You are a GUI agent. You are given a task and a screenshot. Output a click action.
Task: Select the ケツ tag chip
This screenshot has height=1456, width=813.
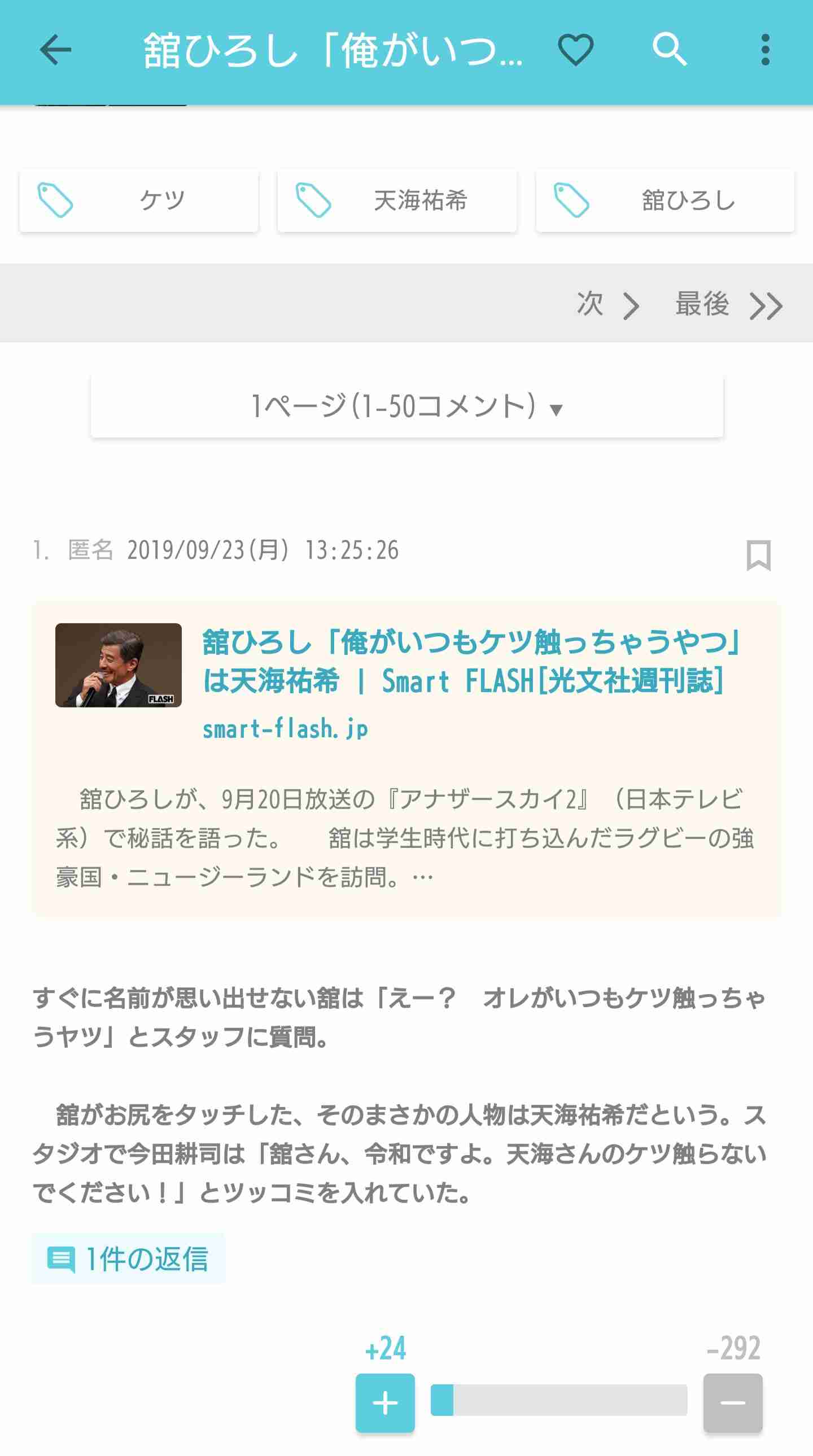139,200
